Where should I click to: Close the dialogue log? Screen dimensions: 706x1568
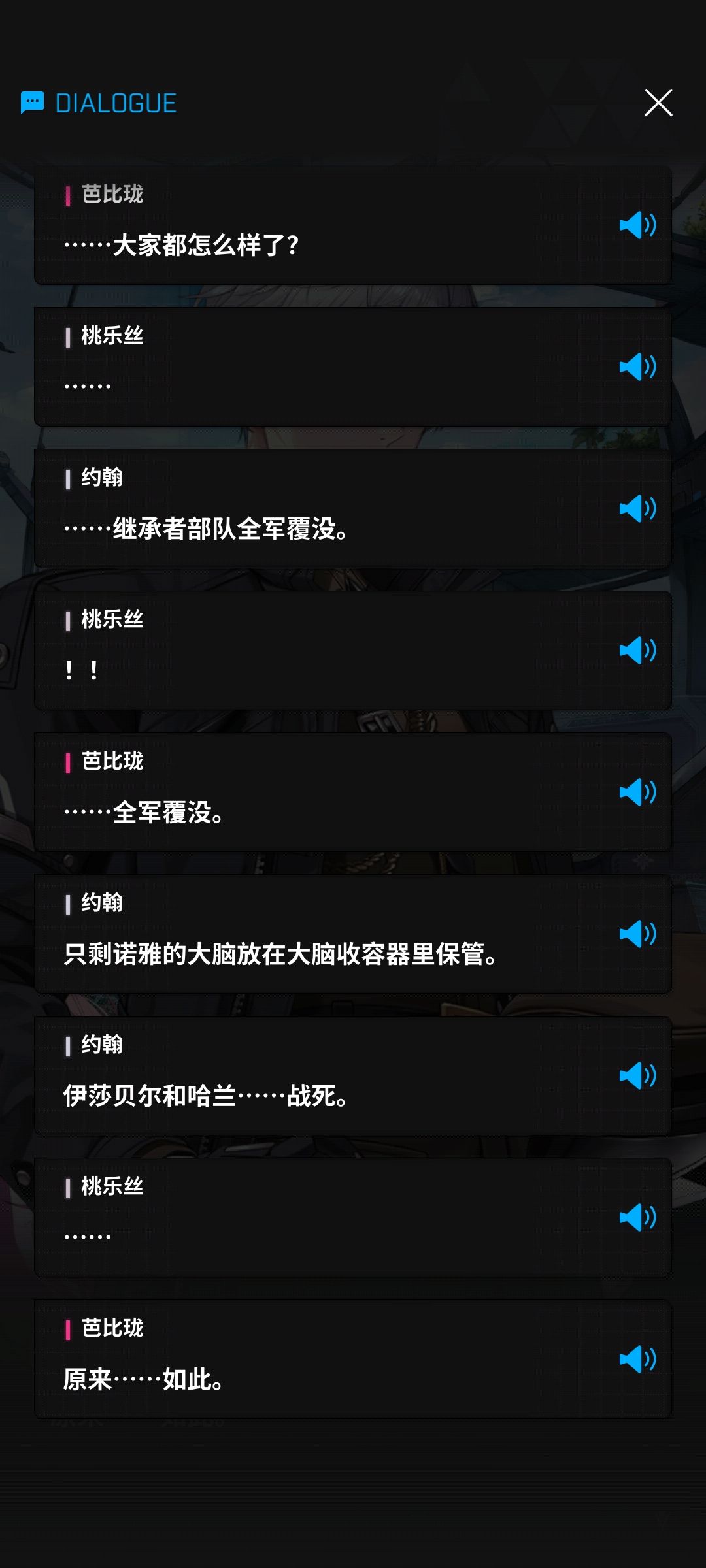click(x=658, y=103)
